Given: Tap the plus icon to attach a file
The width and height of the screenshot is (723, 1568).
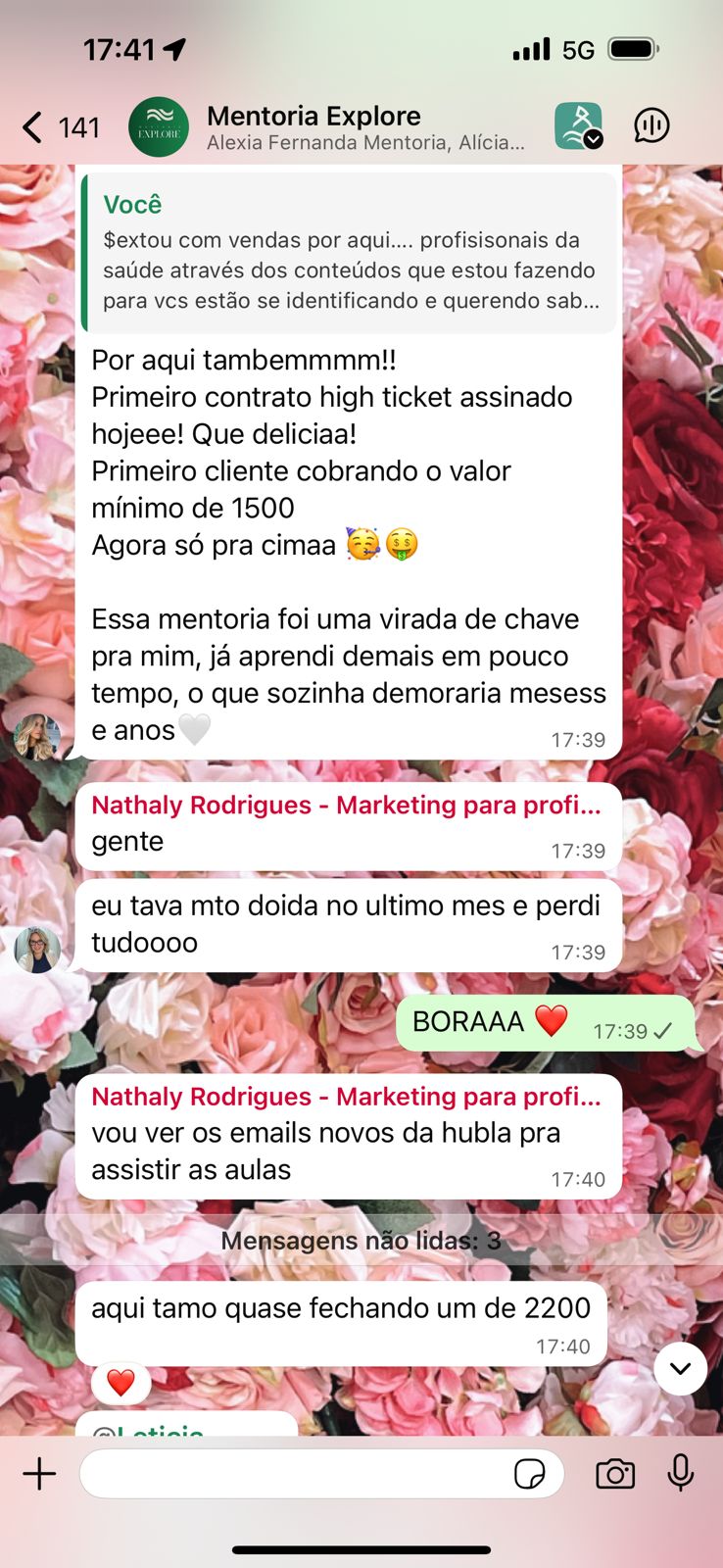Looking at the screenshot, I should pos(39,1473).
